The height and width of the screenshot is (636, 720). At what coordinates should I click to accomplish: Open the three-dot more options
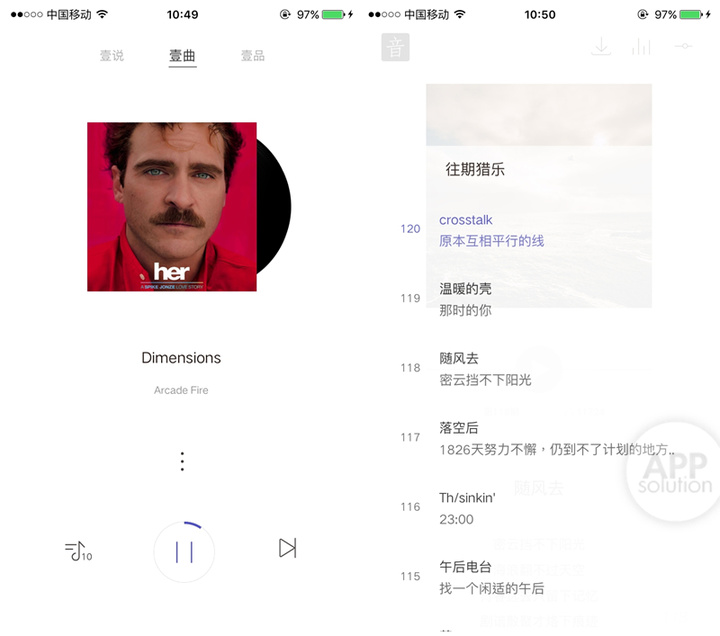(x=182, y=461)
